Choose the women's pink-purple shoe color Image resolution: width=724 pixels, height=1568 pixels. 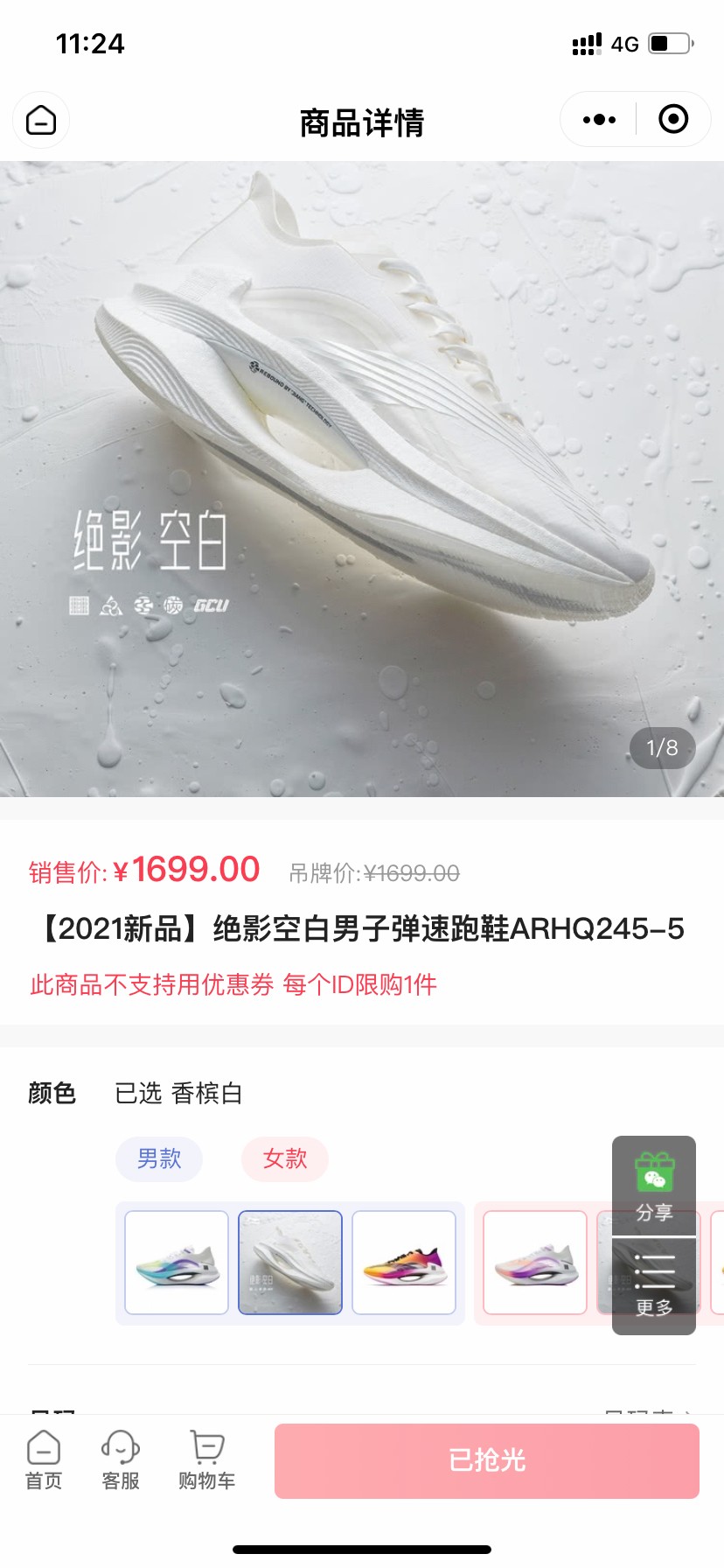[x=535, y=1263]
